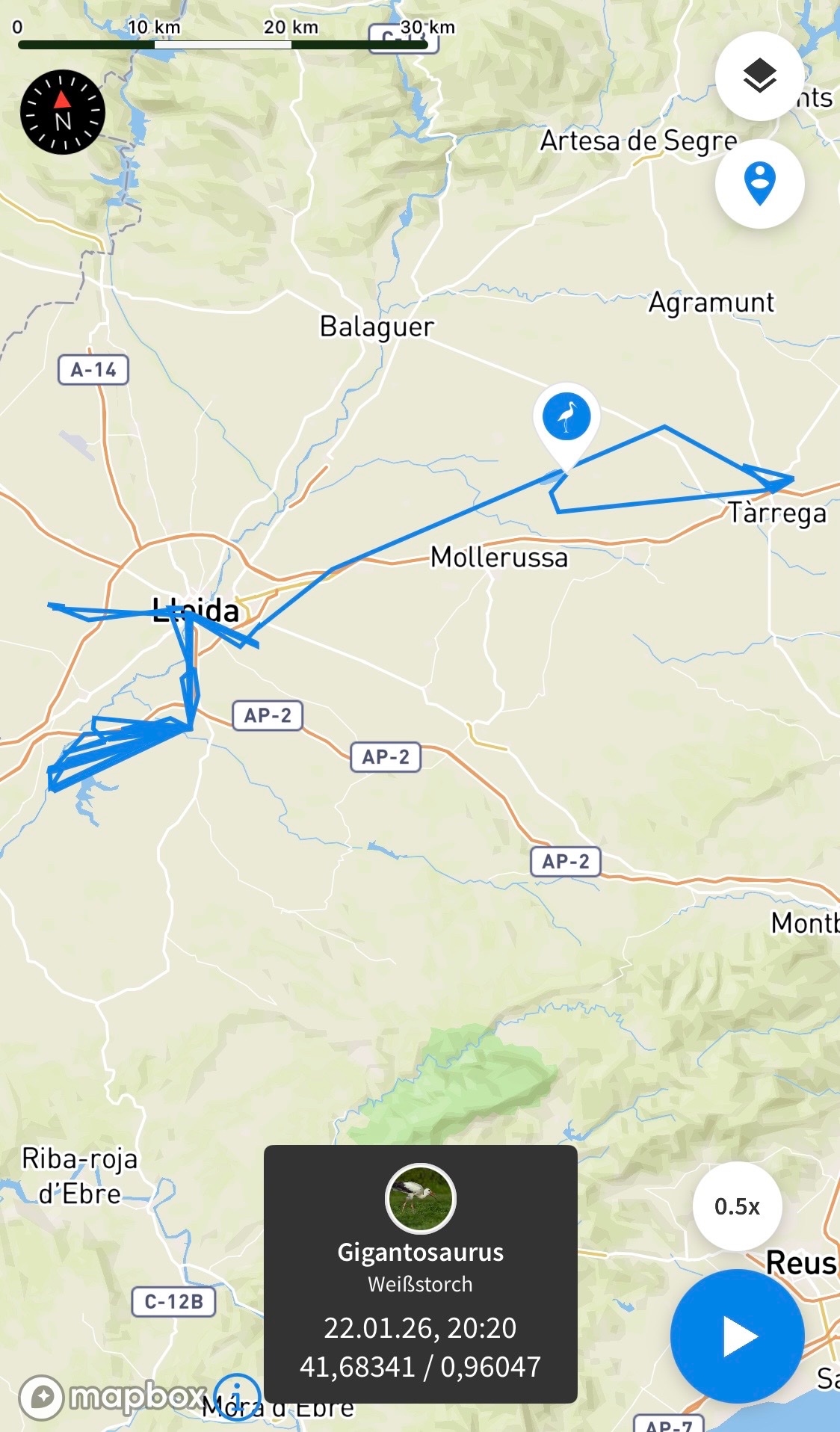Open Gigantosaurus stork info card
The height and width of the screenshot is (1432, 840).
pyautogui.click(x=420, y=1273)
